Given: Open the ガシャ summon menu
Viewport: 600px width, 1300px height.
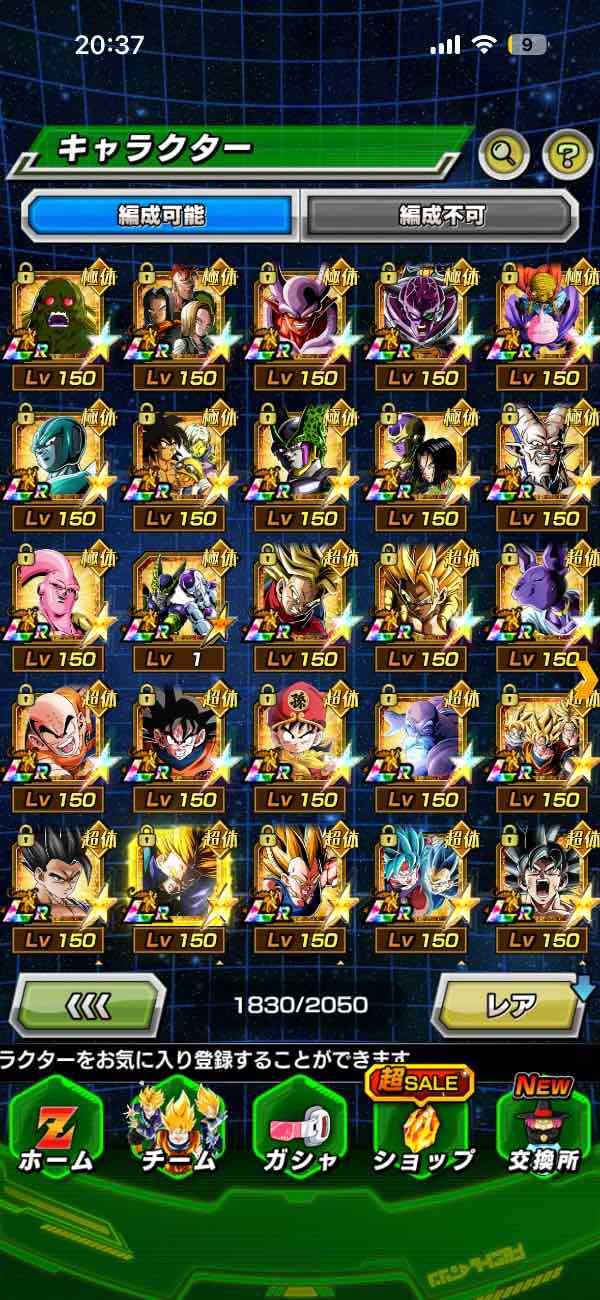Looking at the screenshot, I should pos(300,1130).
